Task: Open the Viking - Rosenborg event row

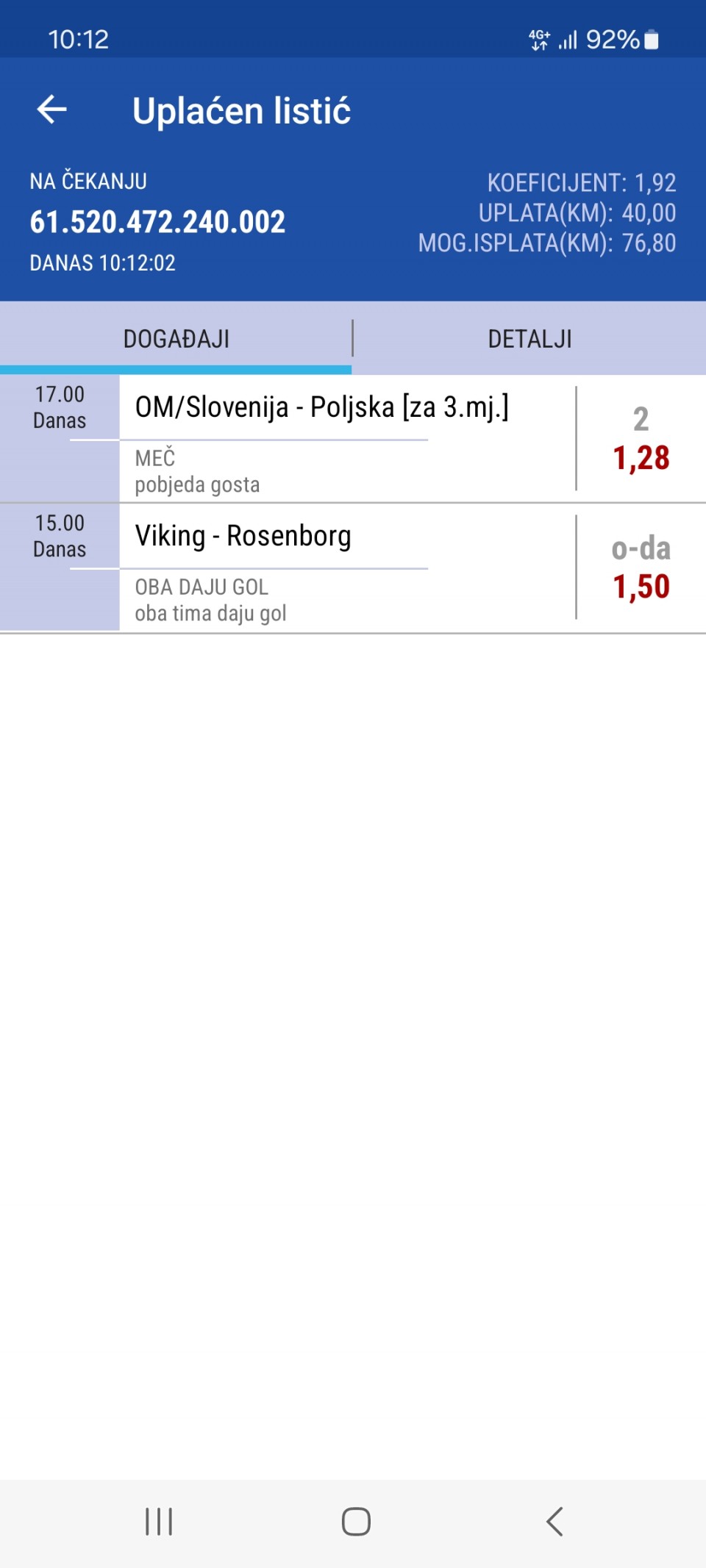Action: 353,568
